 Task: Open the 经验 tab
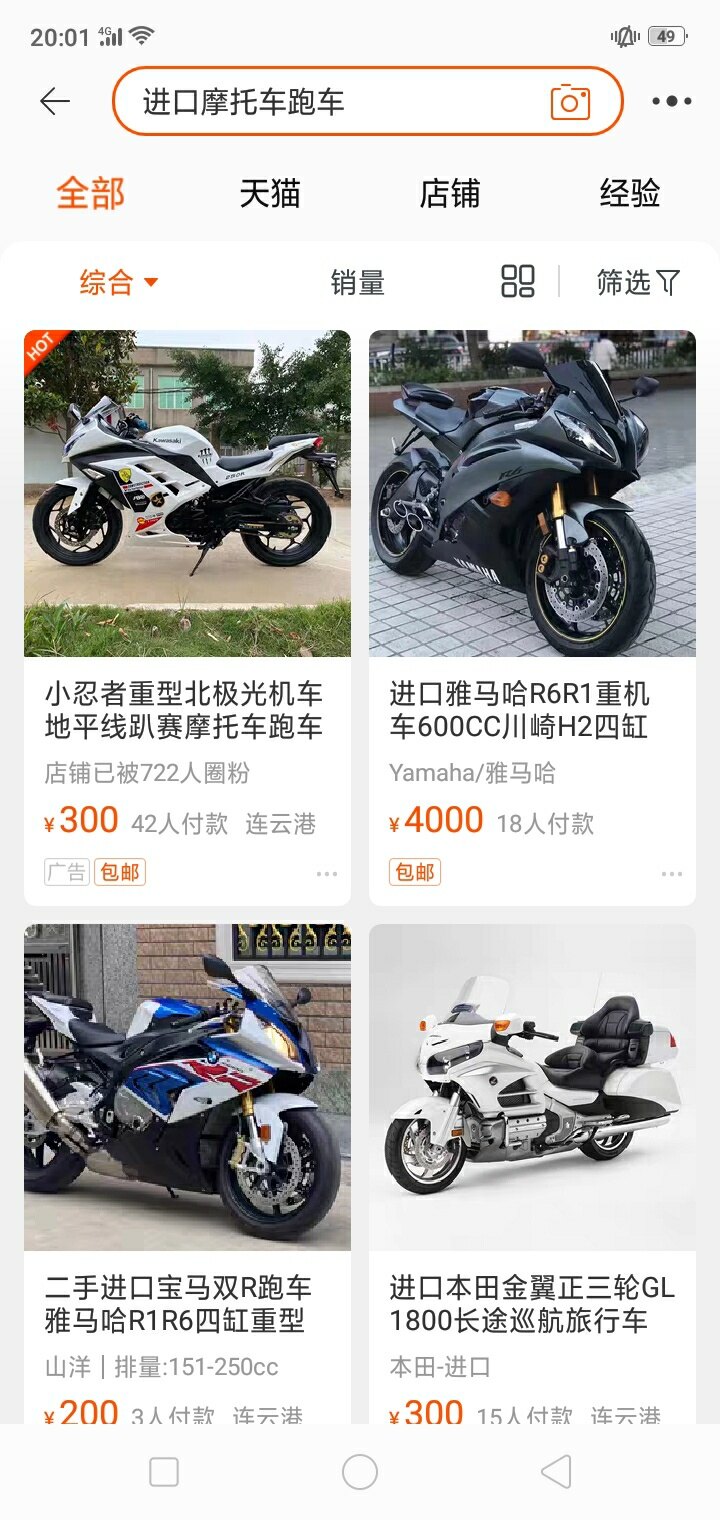tap(630, 193)
